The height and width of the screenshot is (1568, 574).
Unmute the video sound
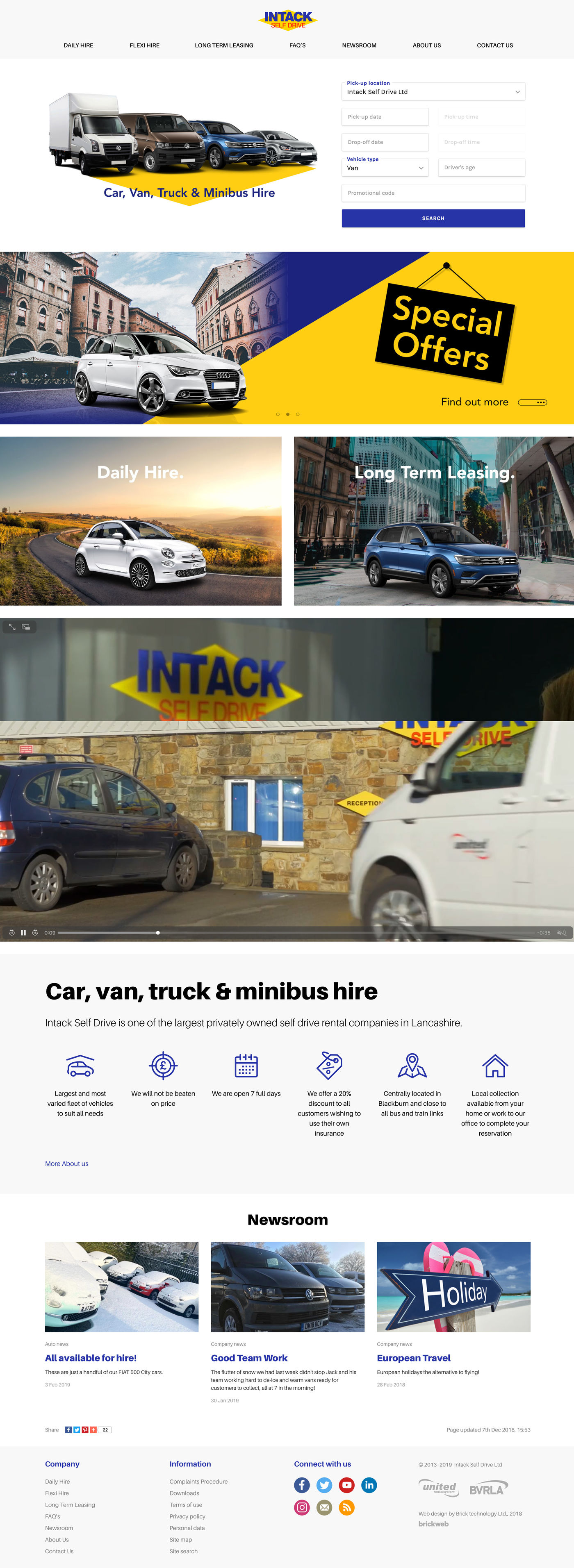tap(561, 932)
